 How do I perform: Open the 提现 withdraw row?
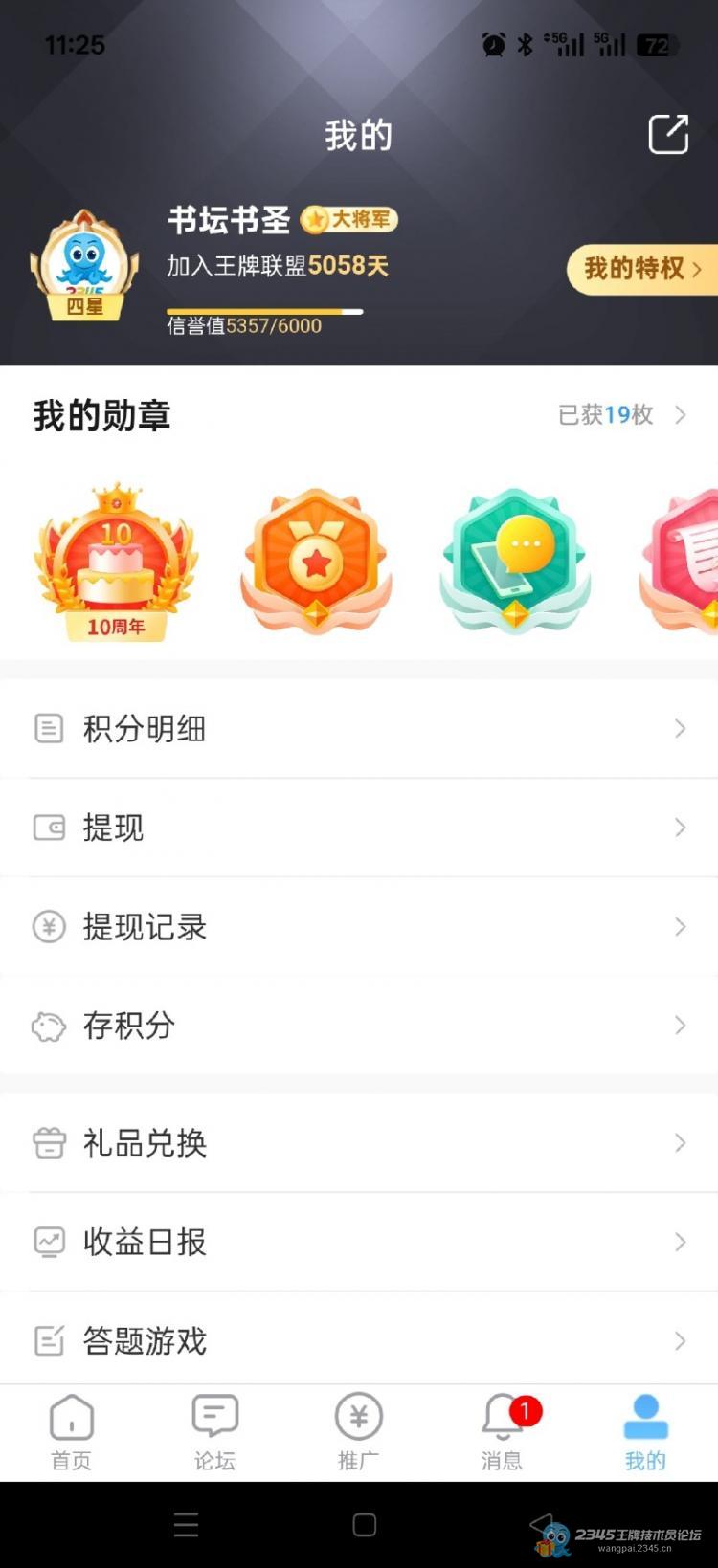pos(359,828)
